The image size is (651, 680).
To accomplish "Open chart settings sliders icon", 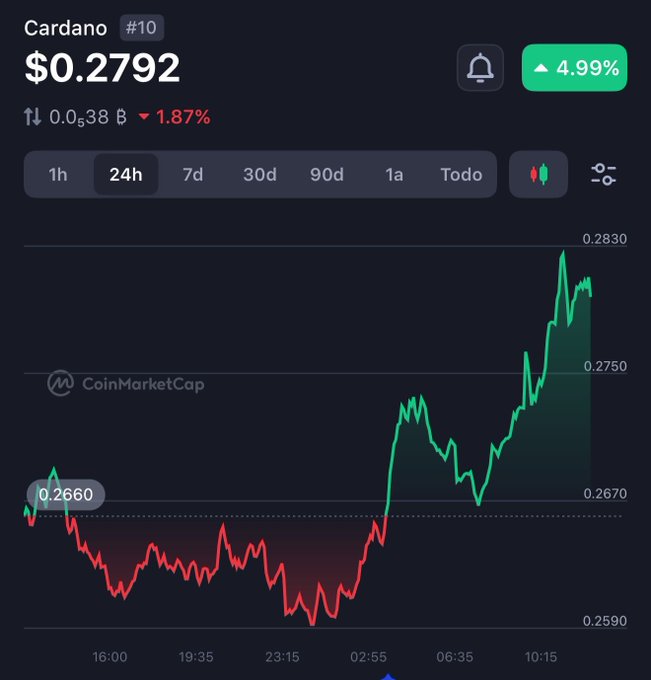I will 604,175.
